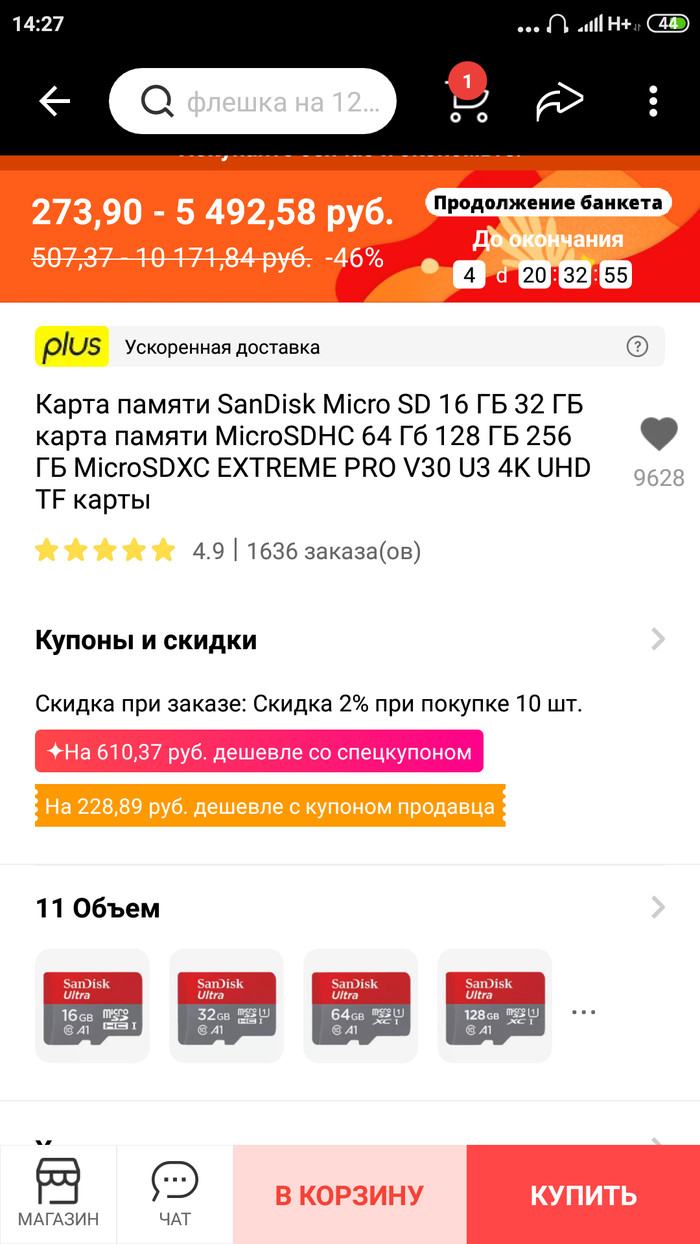Pick the 128GB SanDisk card variant

coord(494,1005)
